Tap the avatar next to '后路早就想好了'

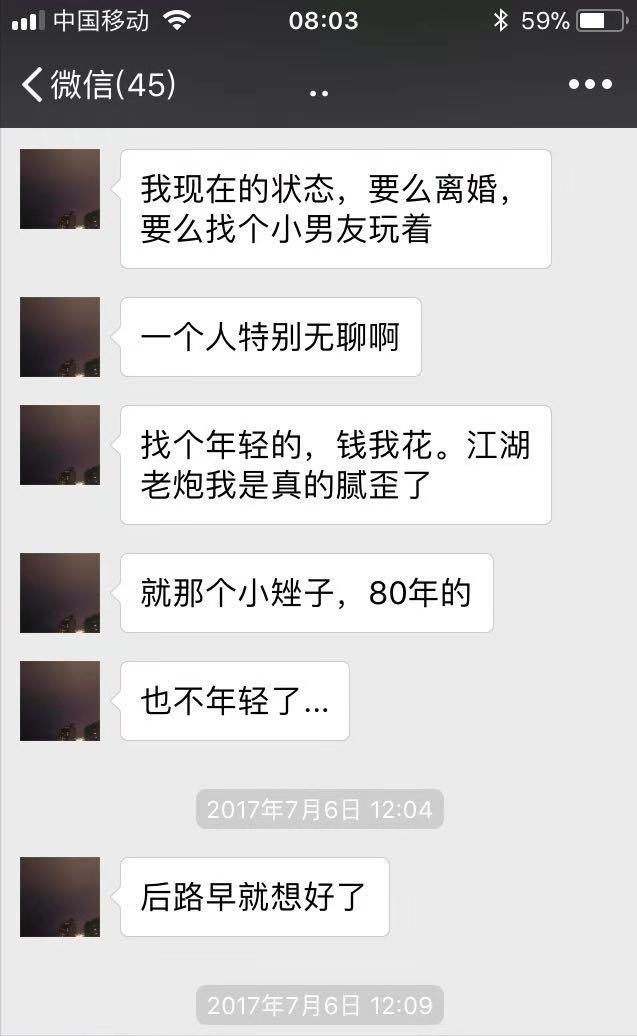[x=60, y=897]
